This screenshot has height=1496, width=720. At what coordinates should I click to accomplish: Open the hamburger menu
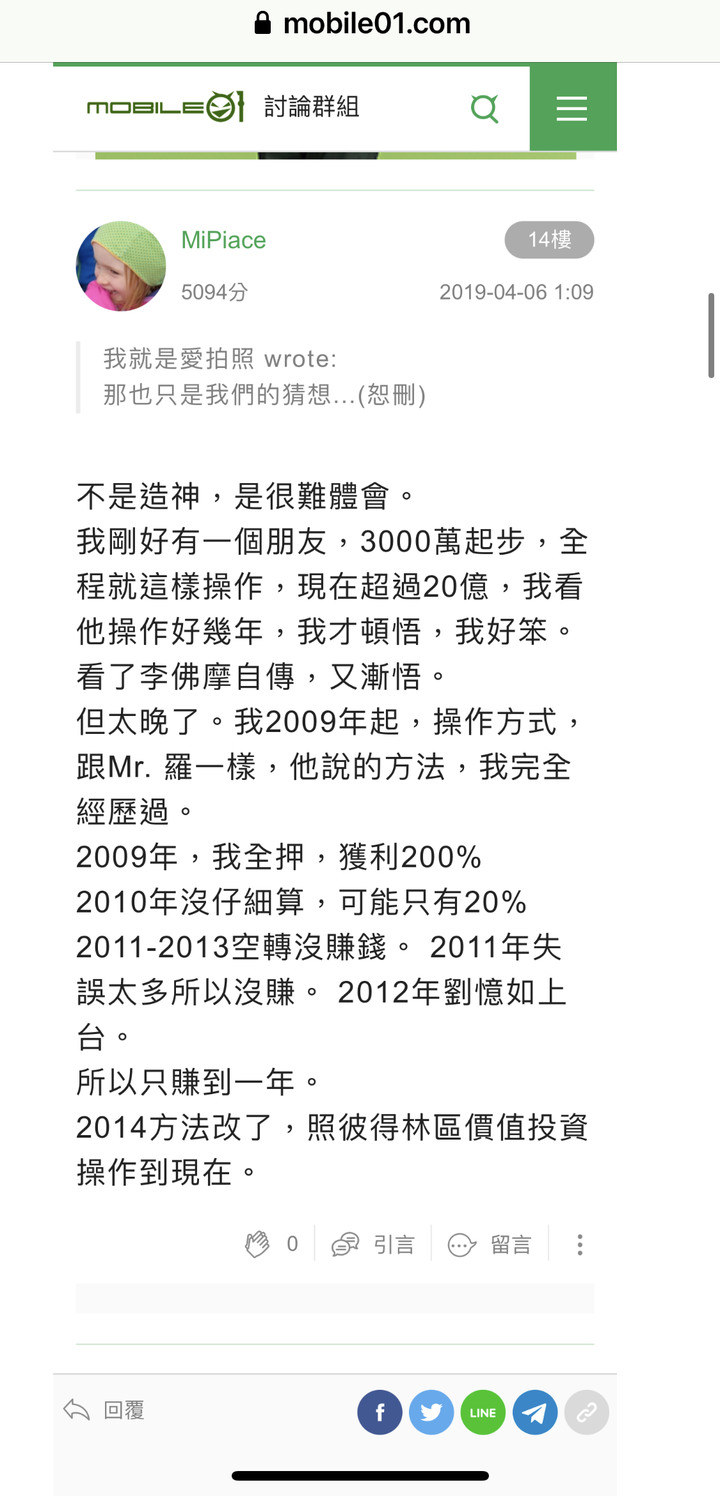tap(572, 108)
